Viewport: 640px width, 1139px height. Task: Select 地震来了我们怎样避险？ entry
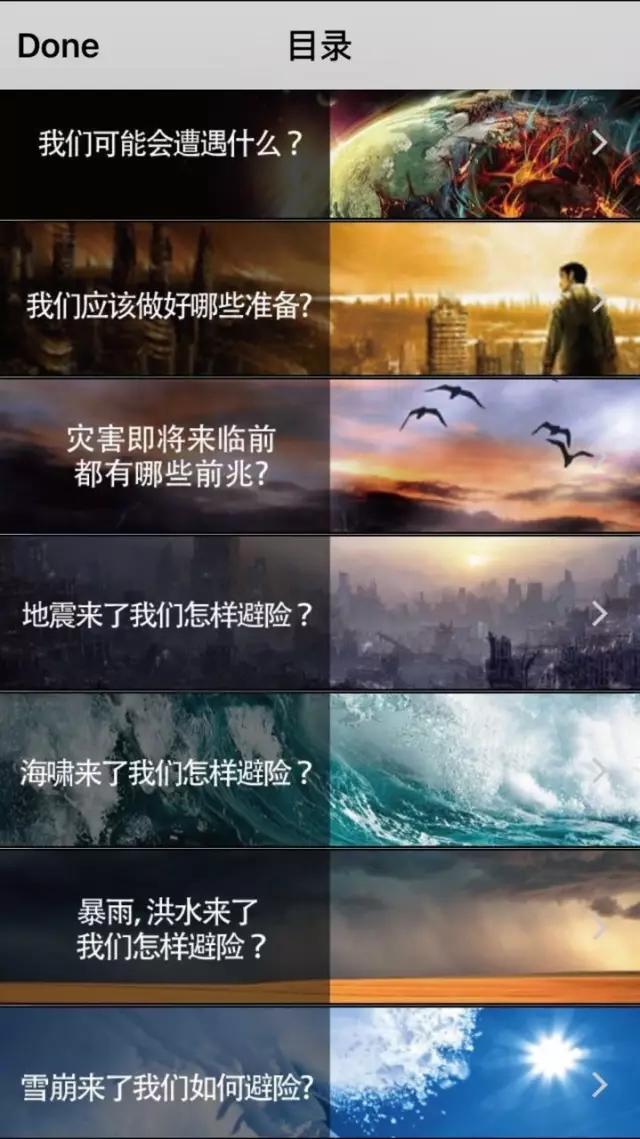pyautogui.click(x=170, y=614)
